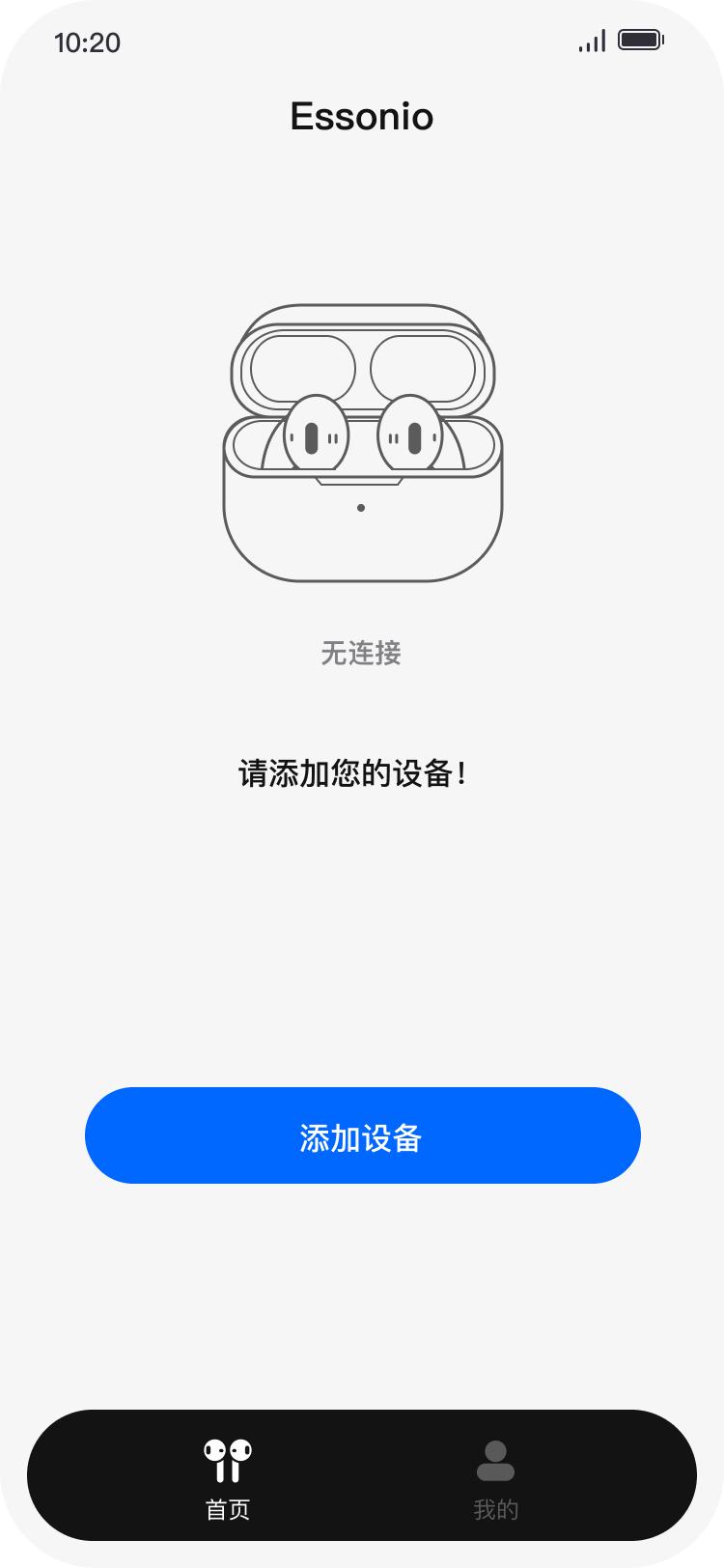Tap the cellular signal bars icon

tap(590, 42)
